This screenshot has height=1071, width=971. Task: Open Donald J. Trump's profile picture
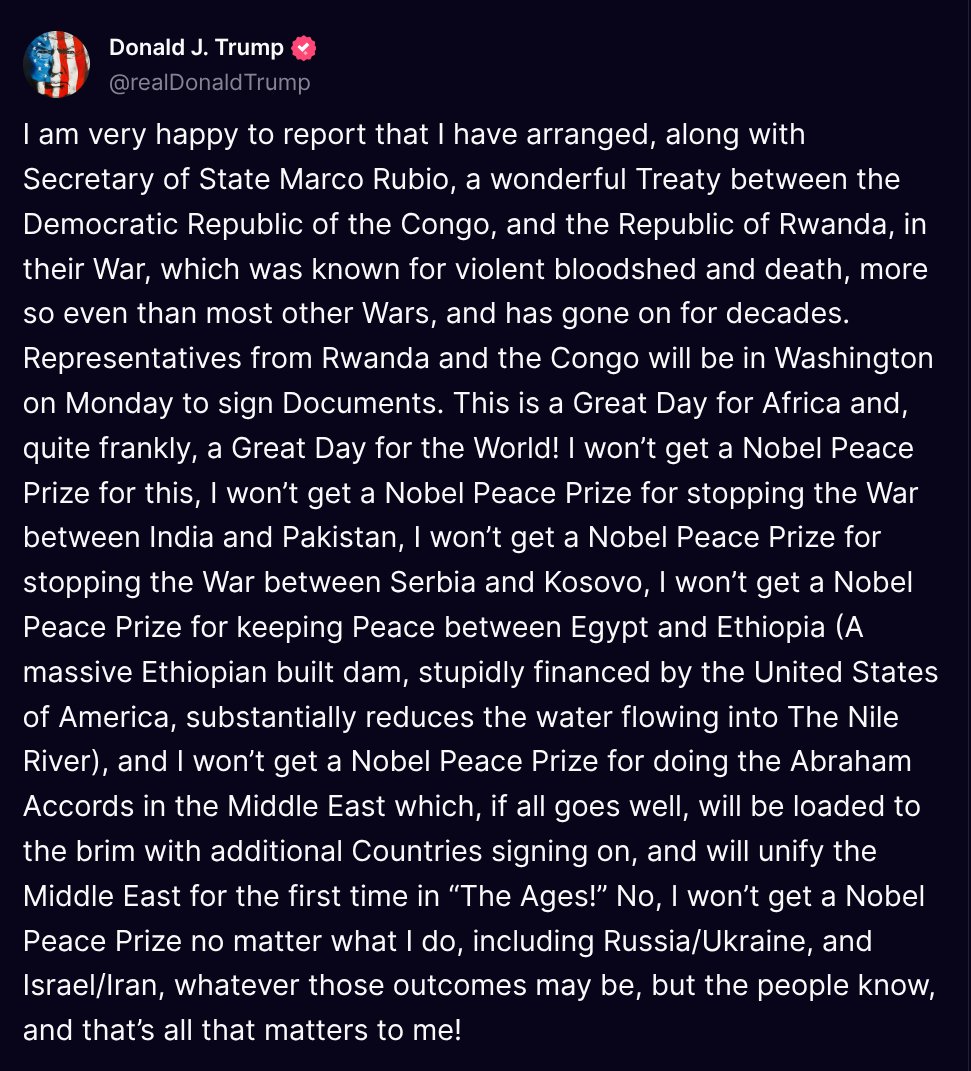[57, 65]
